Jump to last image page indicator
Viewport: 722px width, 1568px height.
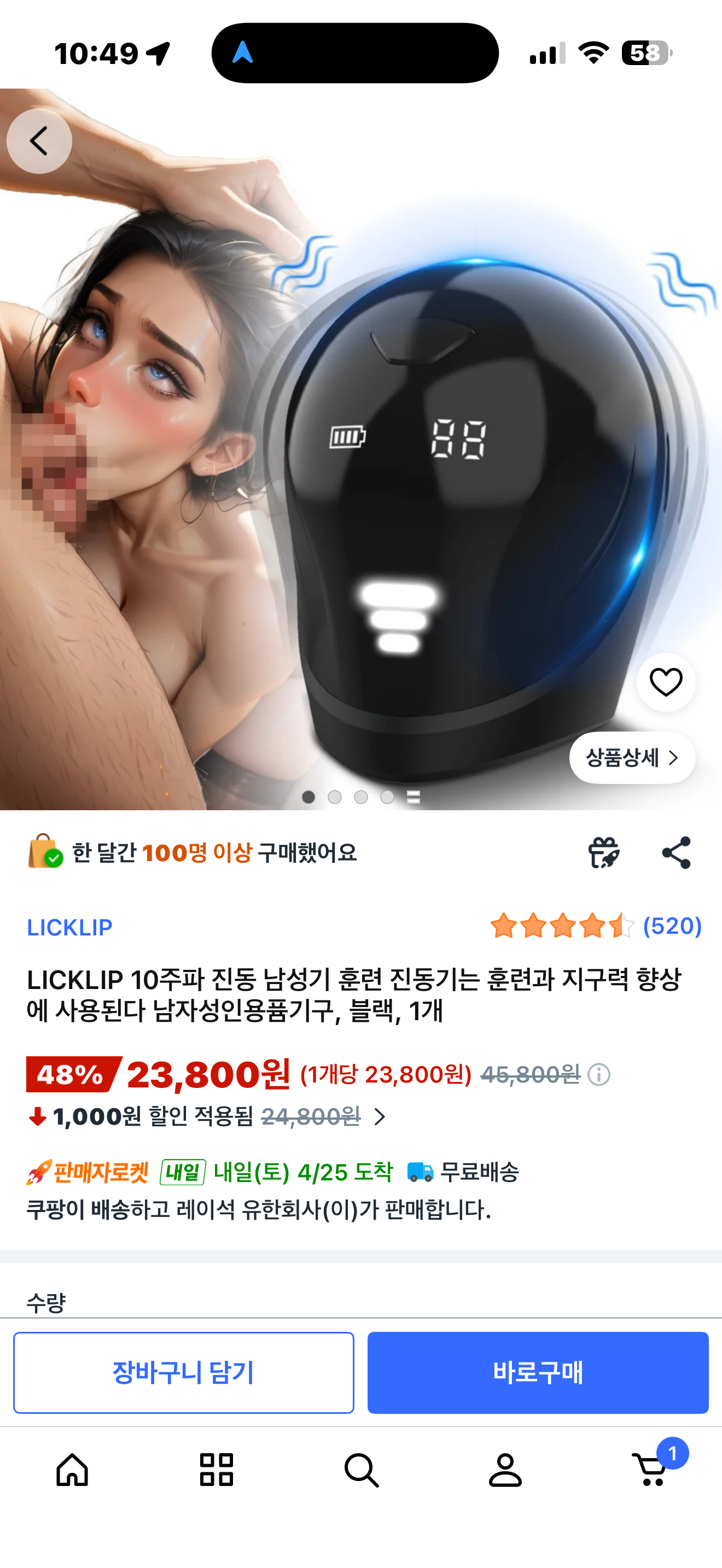(414, 797)
